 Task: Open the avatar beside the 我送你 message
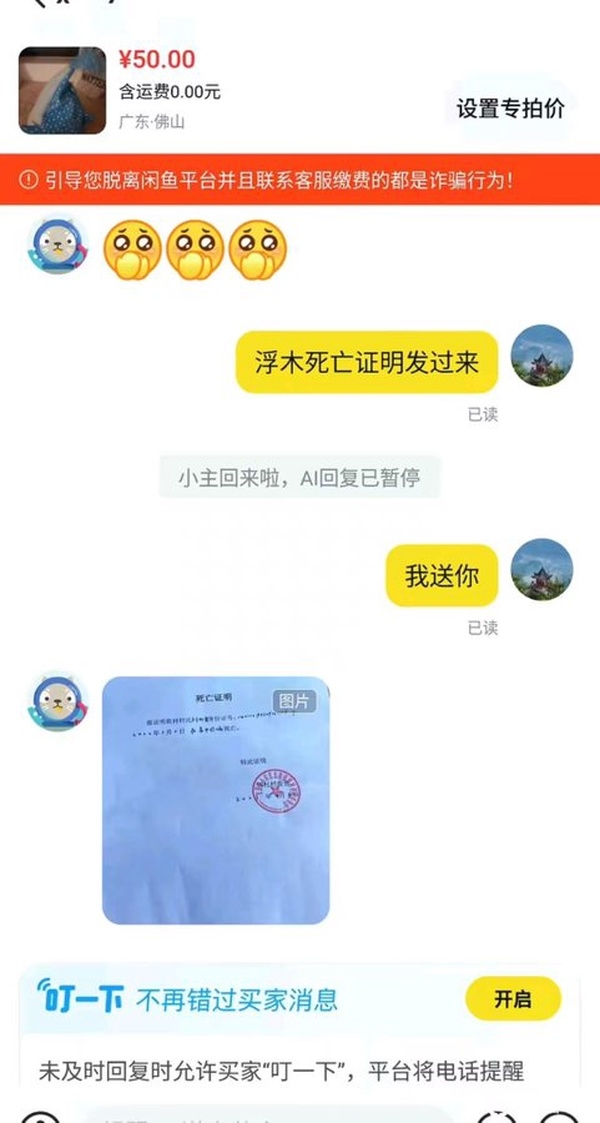[x=542, y=570]
